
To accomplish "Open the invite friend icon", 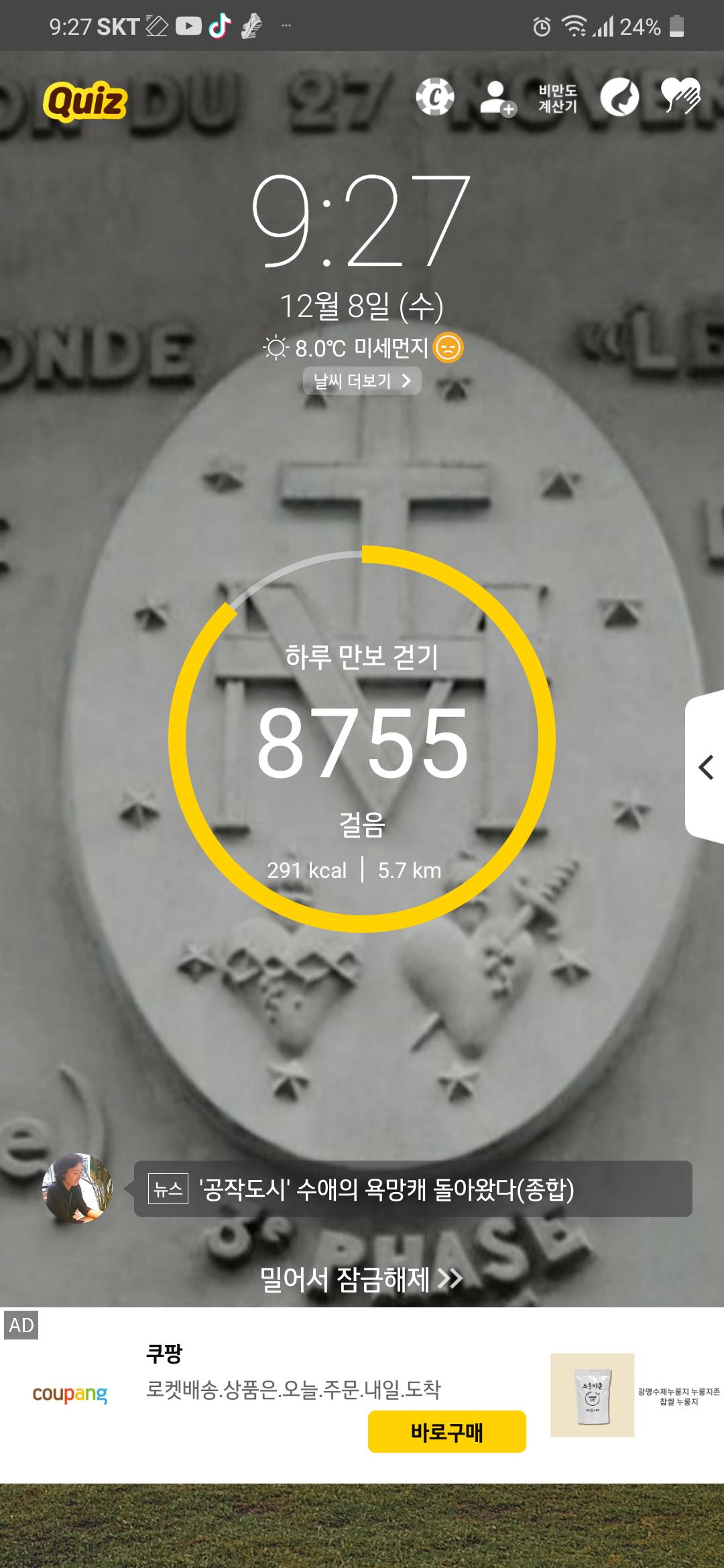I will tap(497, 99).
